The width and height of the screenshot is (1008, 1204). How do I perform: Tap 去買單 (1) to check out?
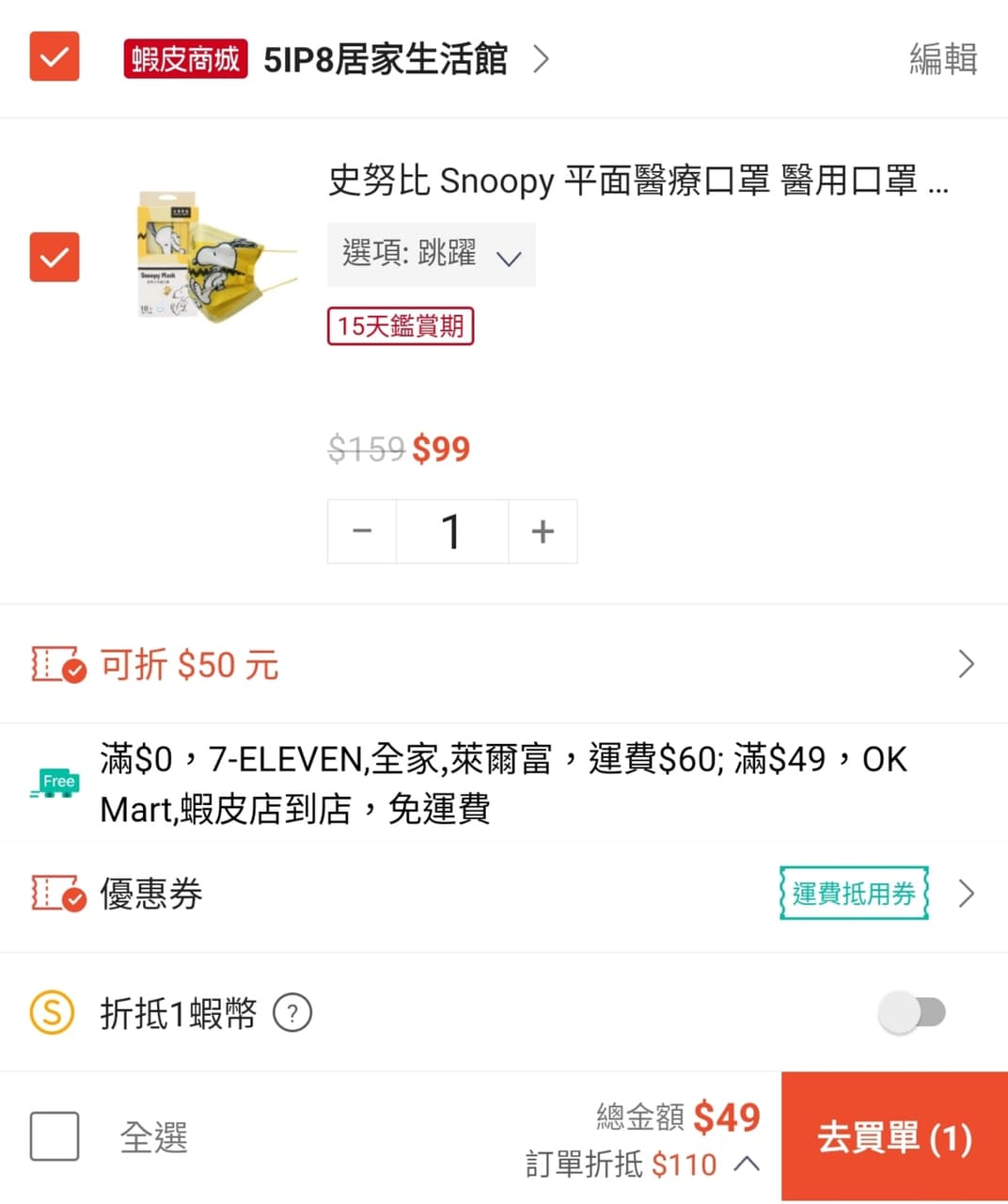(894, 1137)
